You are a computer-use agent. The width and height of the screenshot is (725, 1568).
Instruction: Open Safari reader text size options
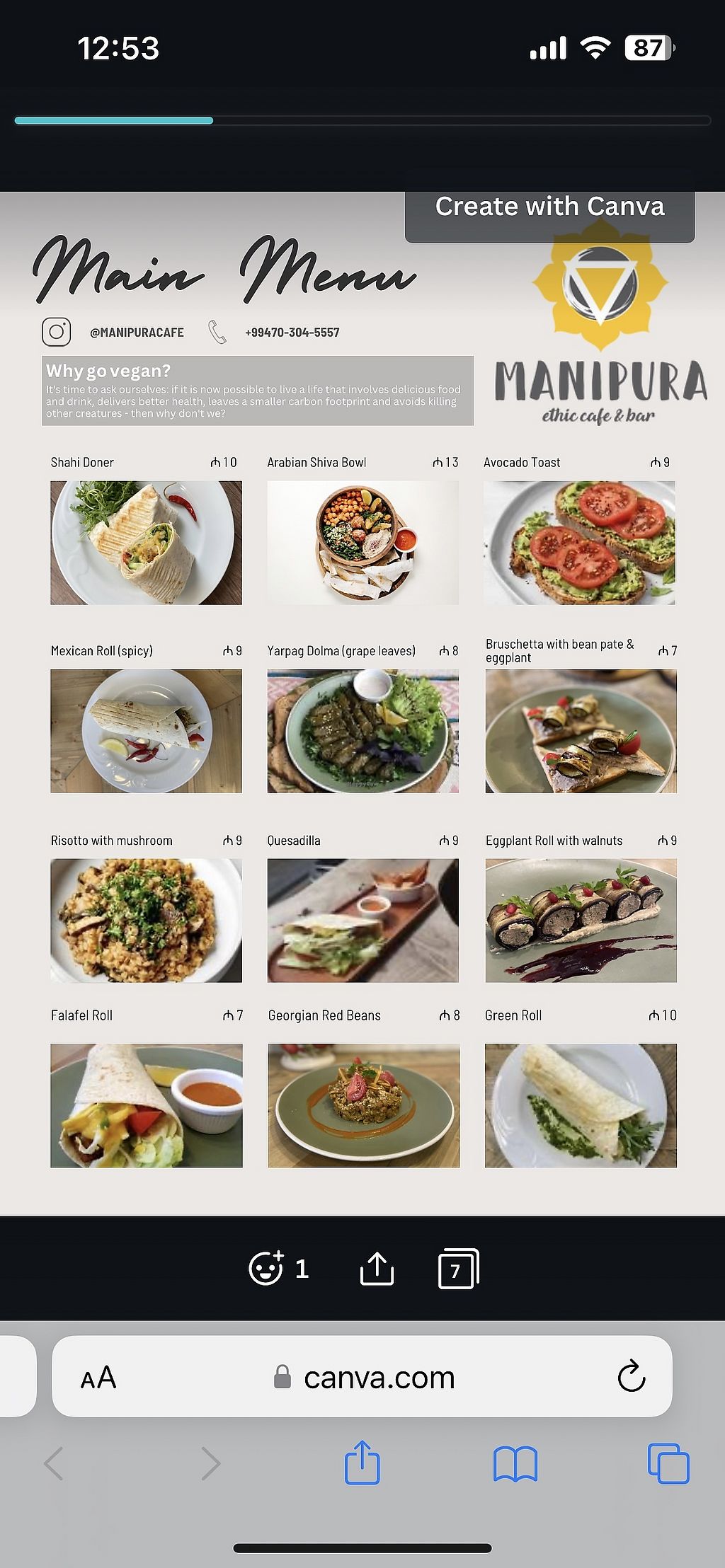(x=98, y=1377)
